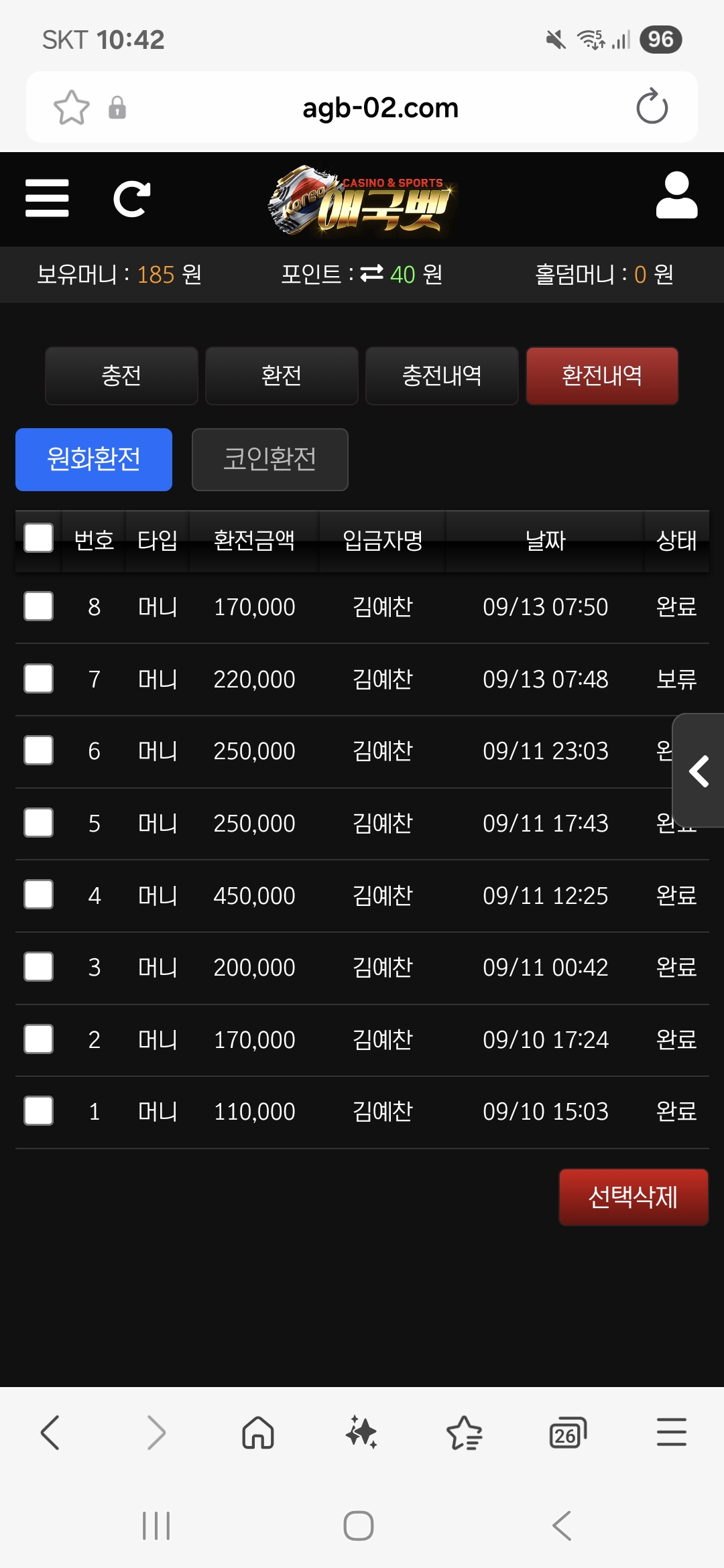Show 원화환전 history
Screen dimensions: 724x1568
pos(94,460)
